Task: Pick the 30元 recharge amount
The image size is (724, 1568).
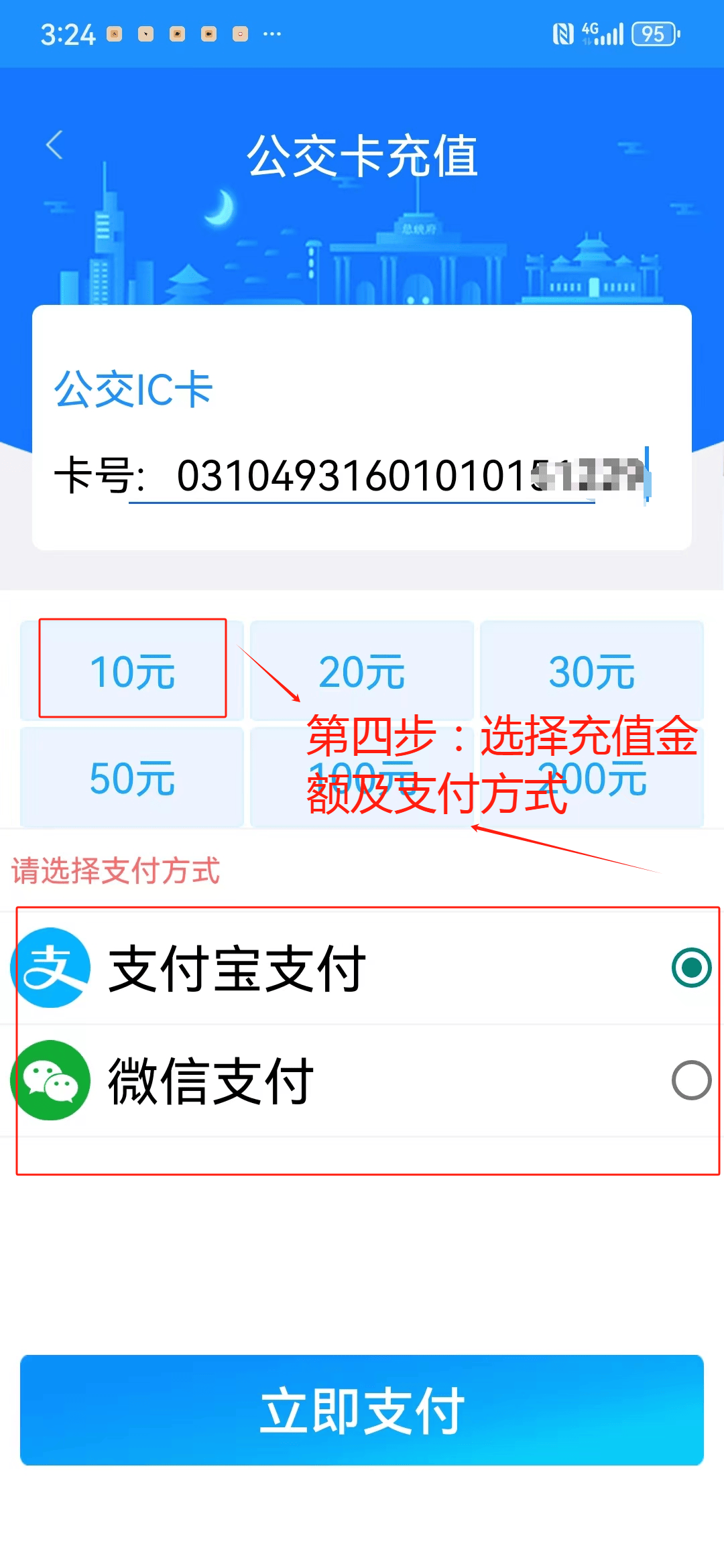Action: (592, 671)
